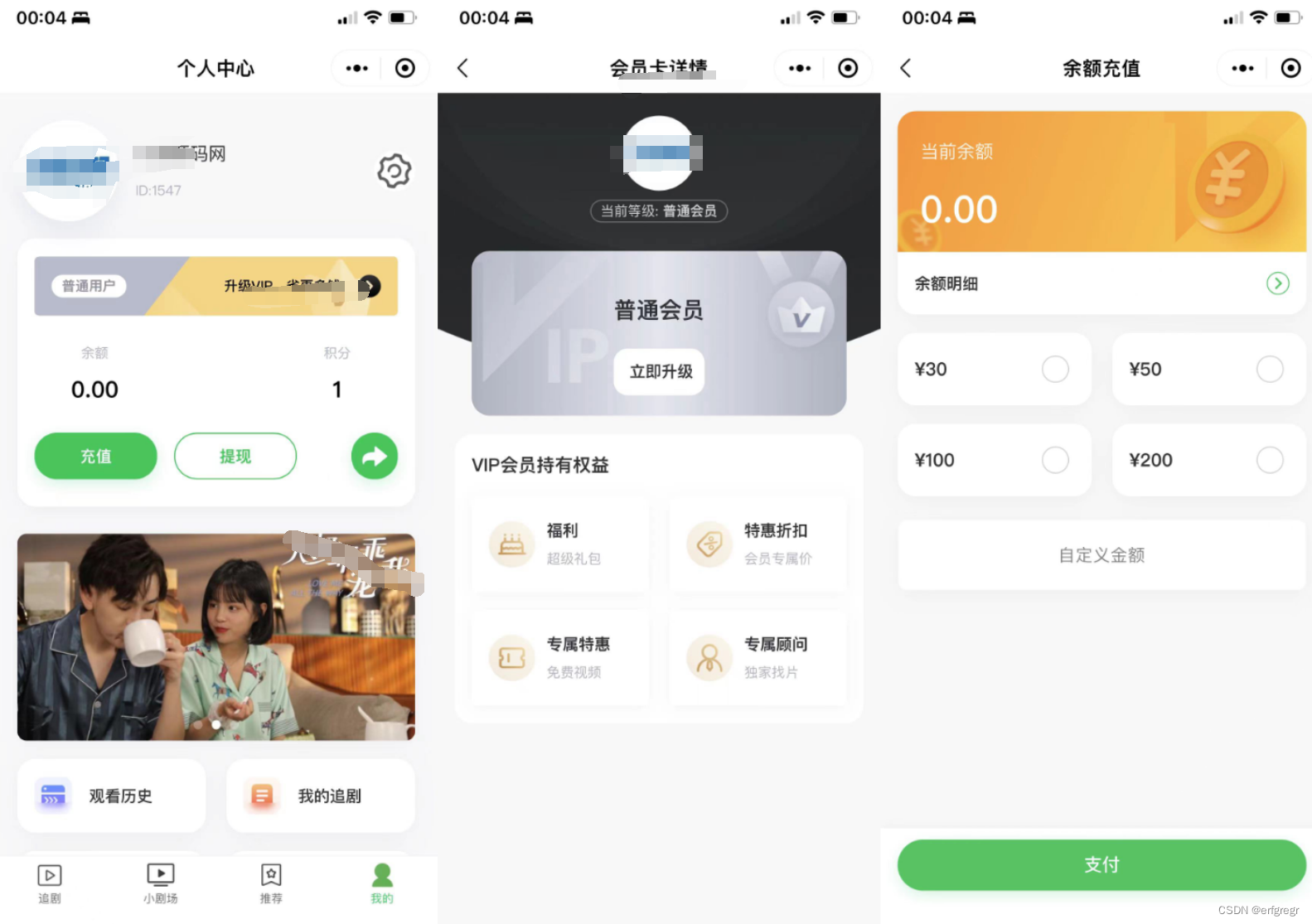The image size is (1312, 924).
Task: Switch to the 追剧 tab
Action: tap(50, 883)
